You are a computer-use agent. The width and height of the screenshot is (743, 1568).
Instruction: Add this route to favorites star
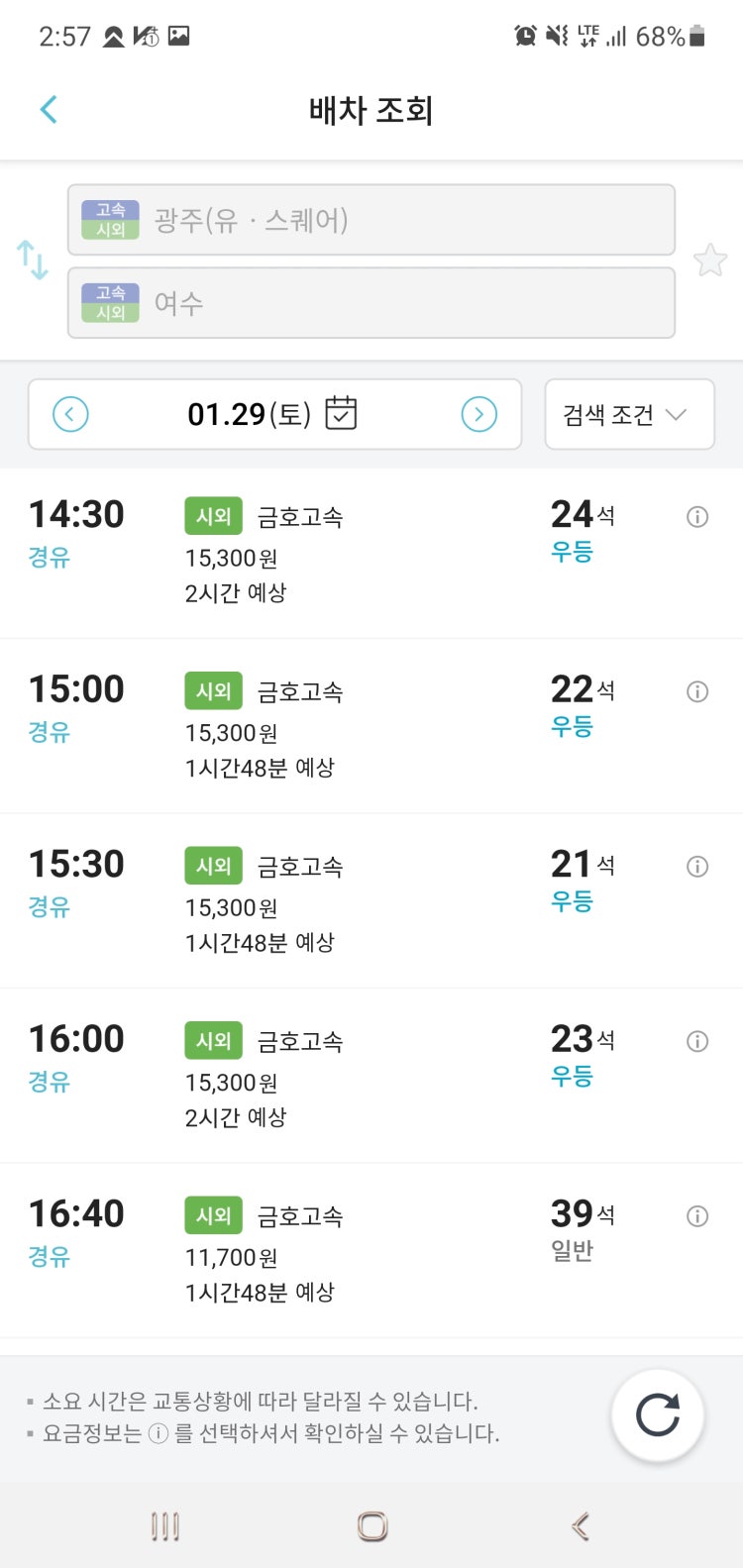[x=710, y=261]
